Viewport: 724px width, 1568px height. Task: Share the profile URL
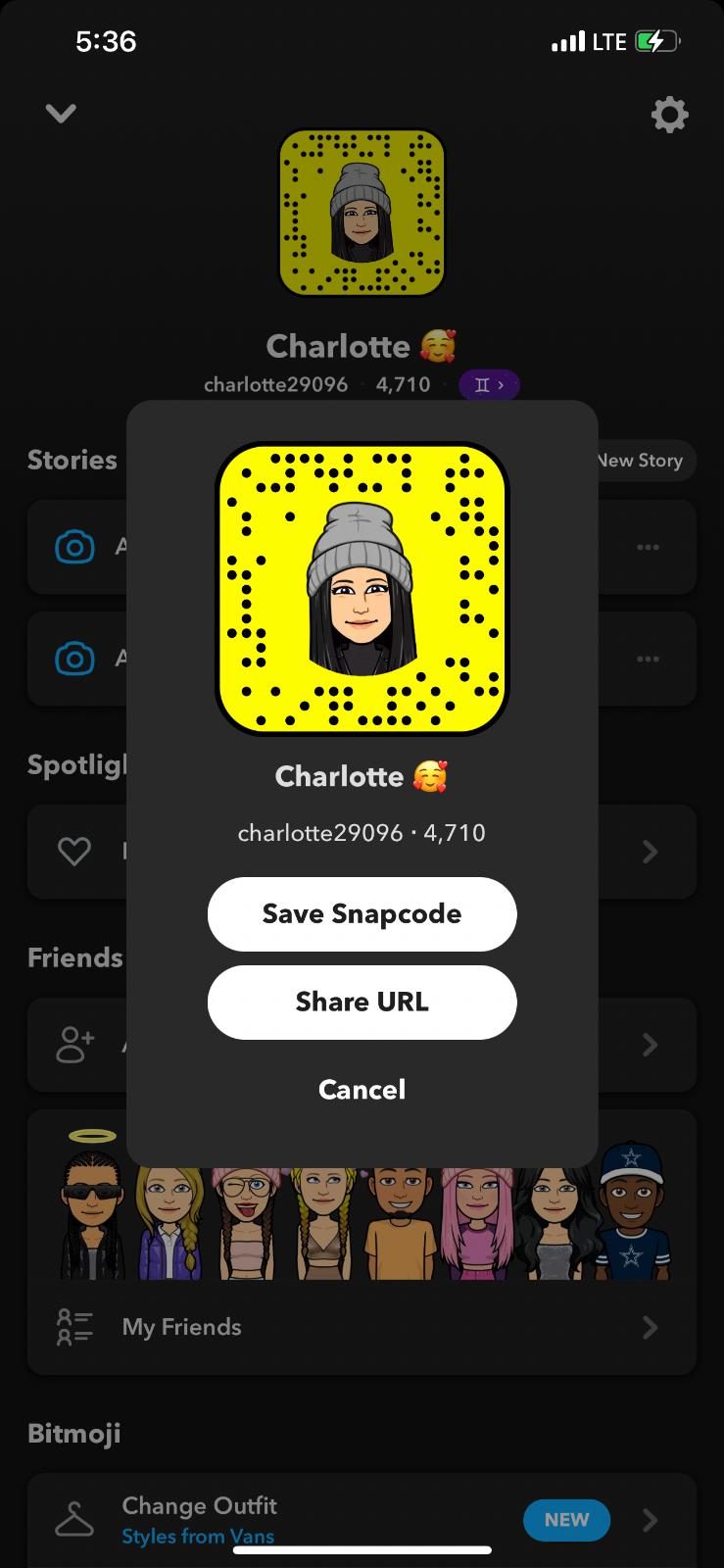pos(362,1002)
